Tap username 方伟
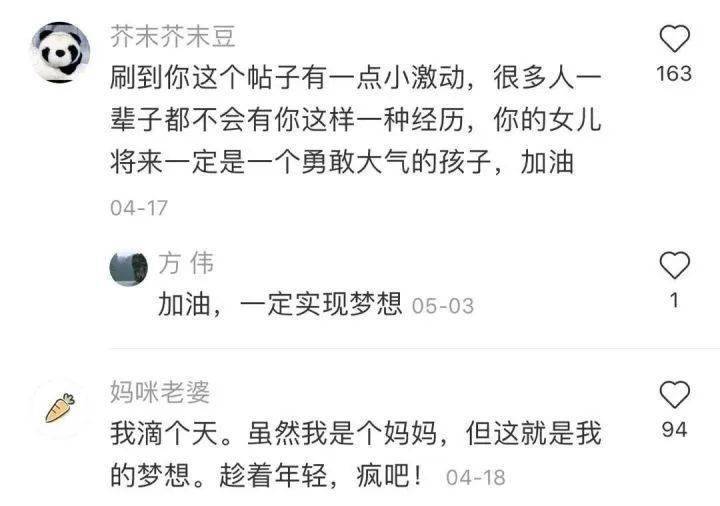Image resolution: width=720 pixels, height=506 pixels. (x=186, y=264)
